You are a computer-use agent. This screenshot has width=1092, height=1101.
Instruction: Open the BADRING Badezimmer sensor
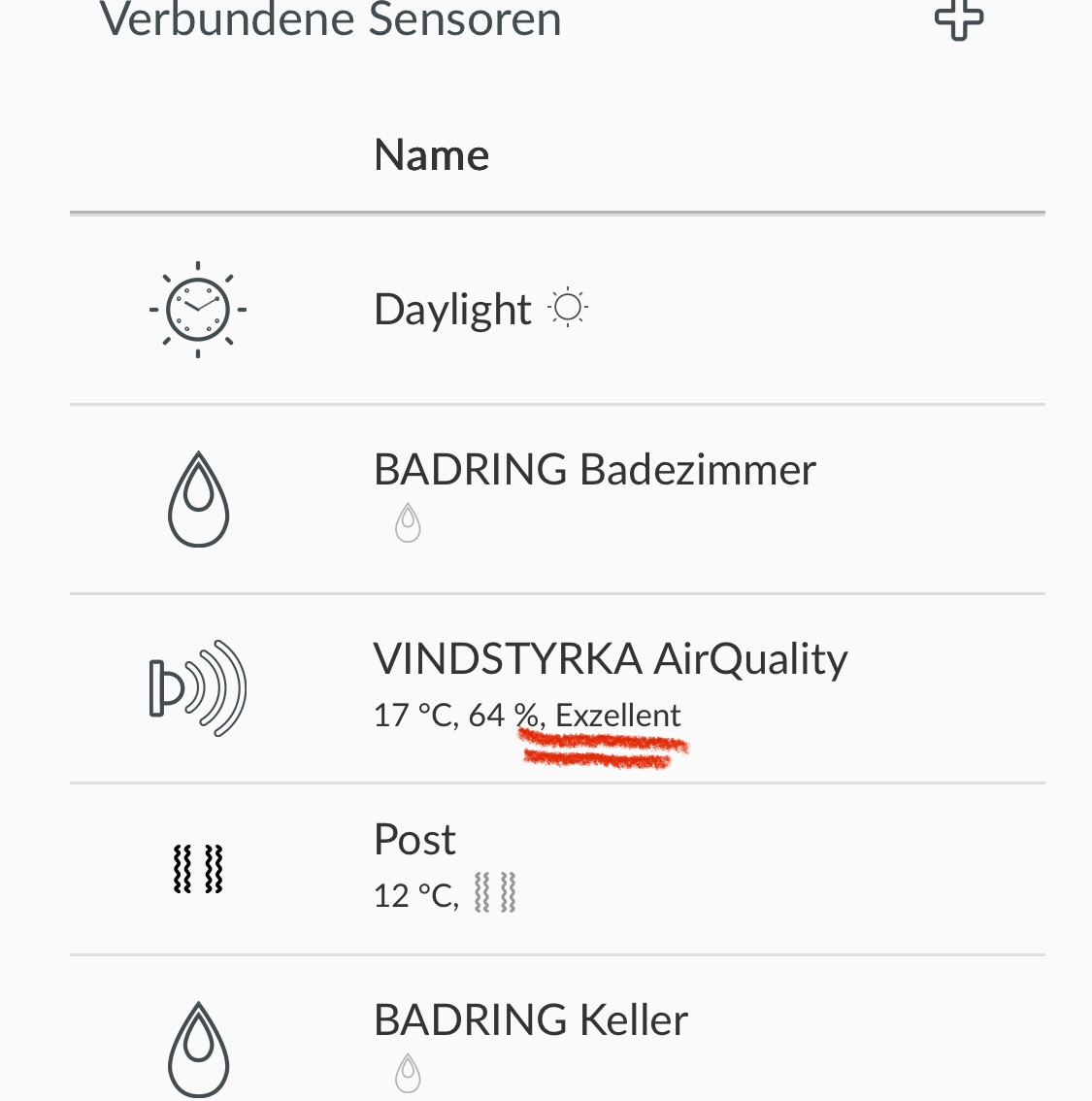(594, 471)
